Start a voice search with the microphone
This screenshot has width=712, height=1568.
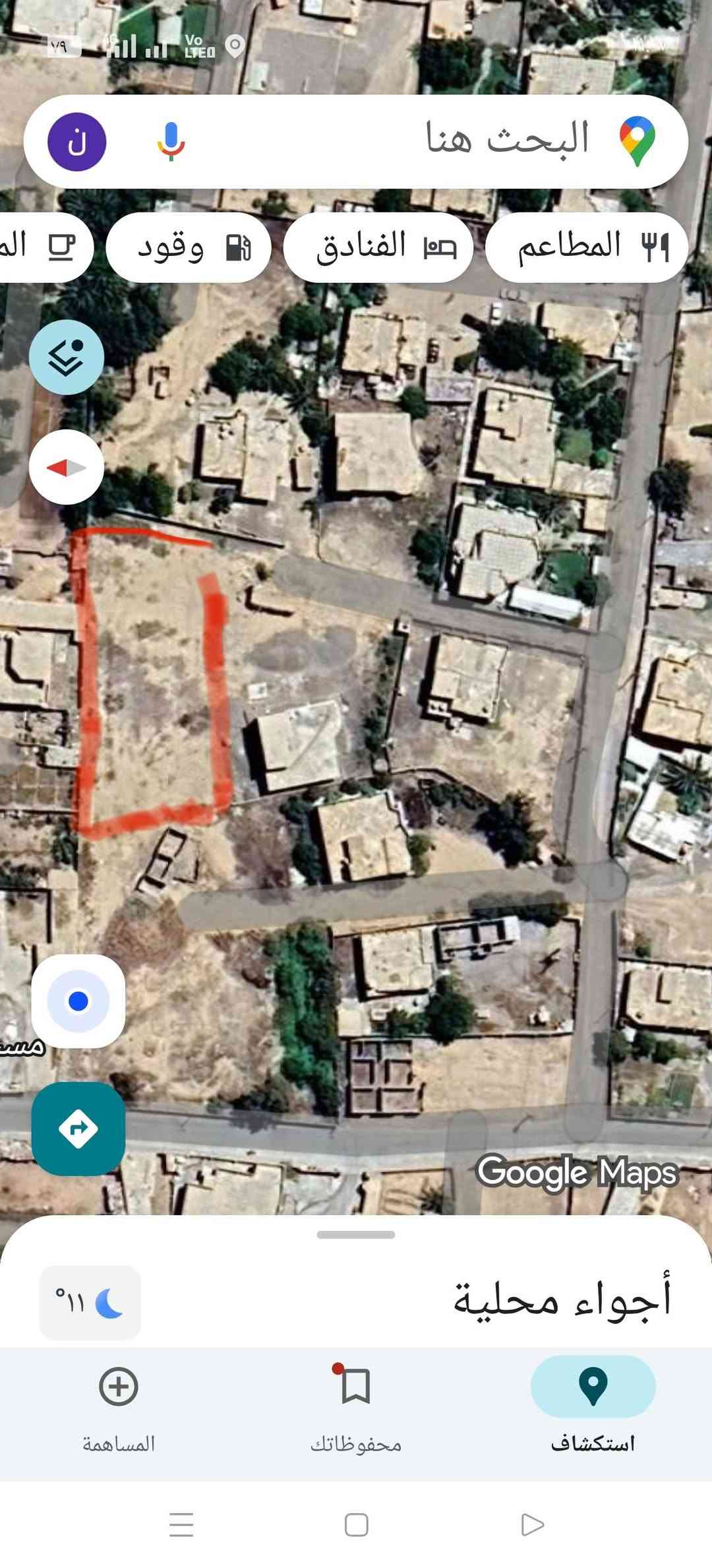tap(171, 141)
